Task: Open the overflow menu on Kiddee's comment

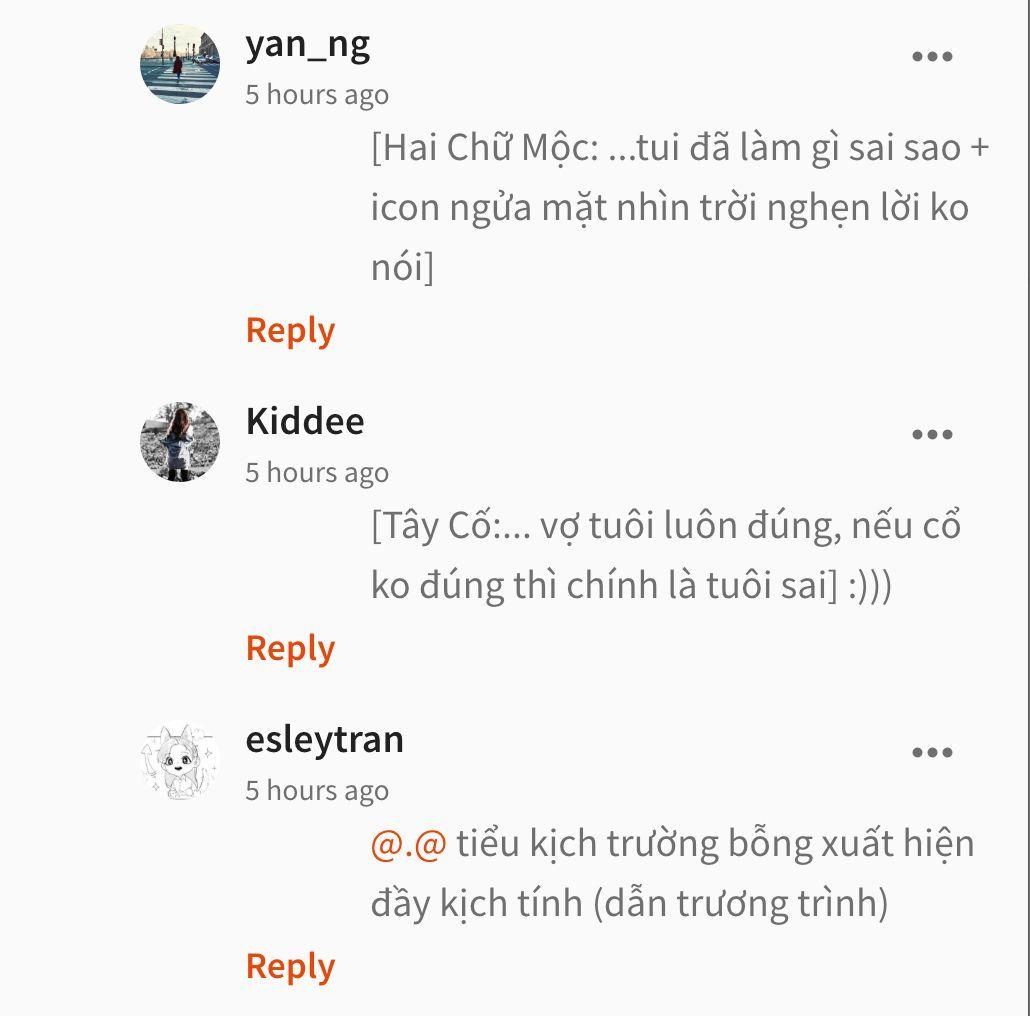Action: pyautogui.click(x=932, y=434)
